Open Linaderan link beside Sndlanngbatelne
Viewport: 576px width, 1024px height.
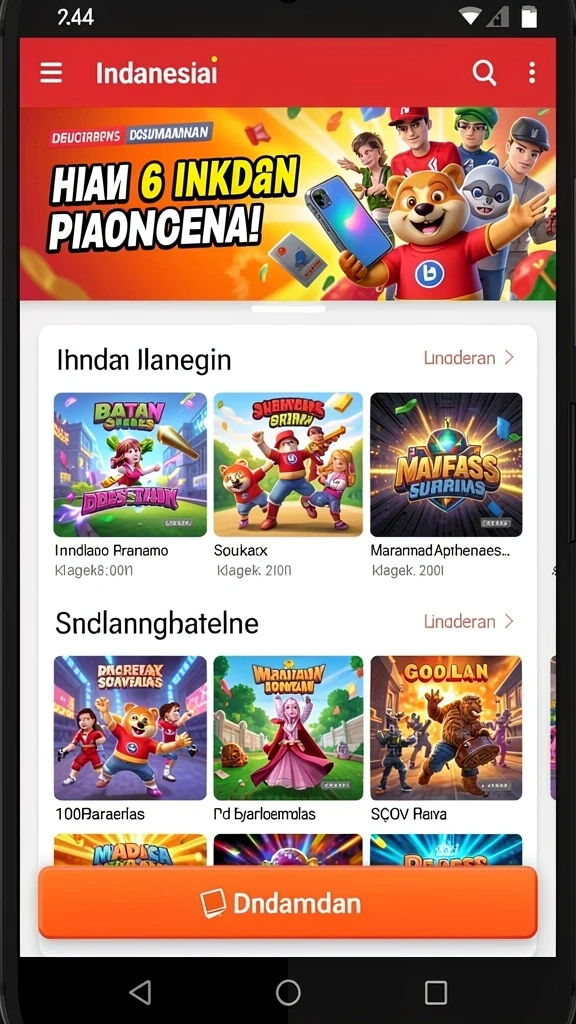point(469,621)
